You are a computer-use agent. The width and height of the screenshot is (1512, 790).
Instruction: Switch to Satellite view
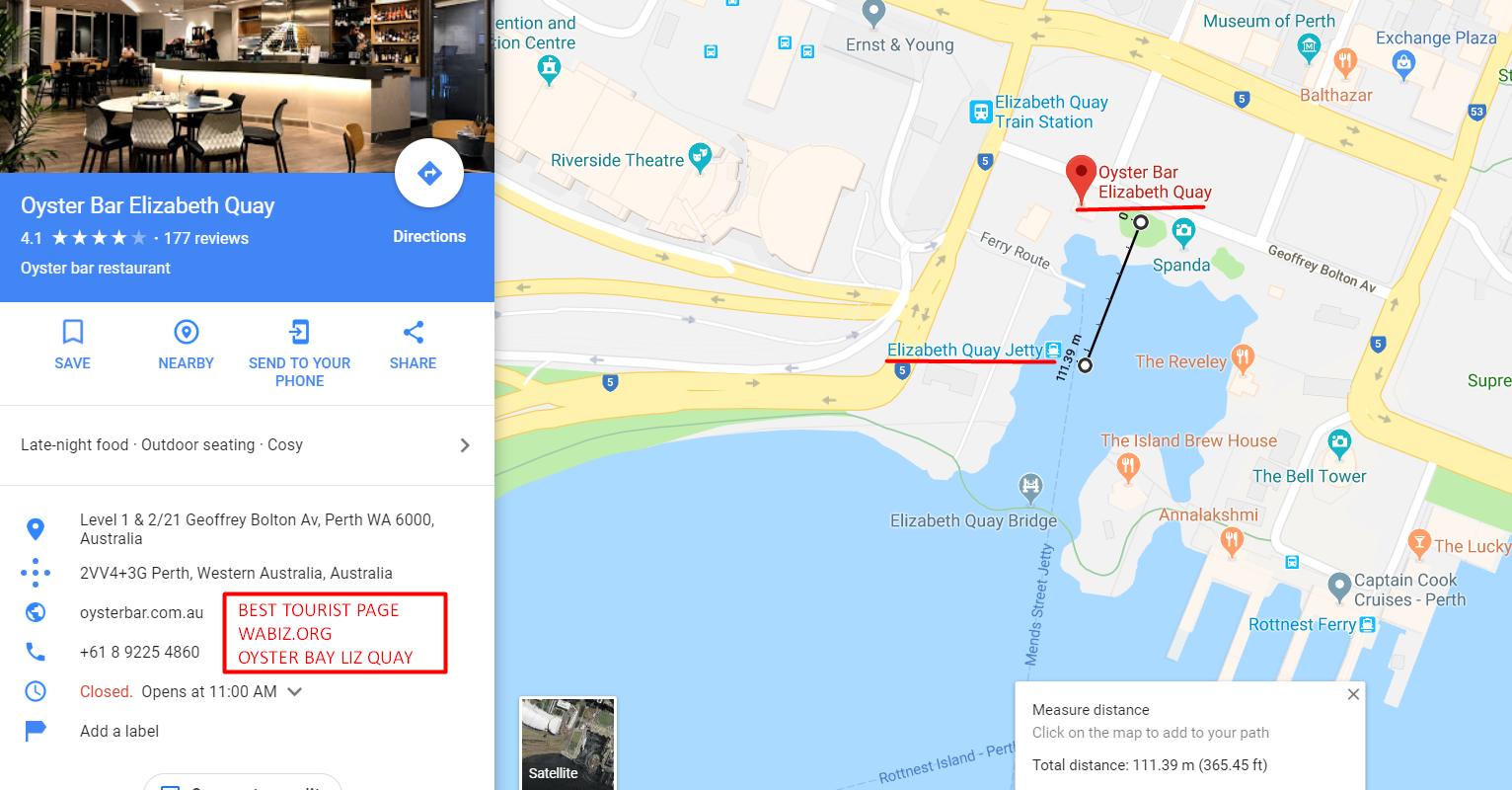(567, 743)
